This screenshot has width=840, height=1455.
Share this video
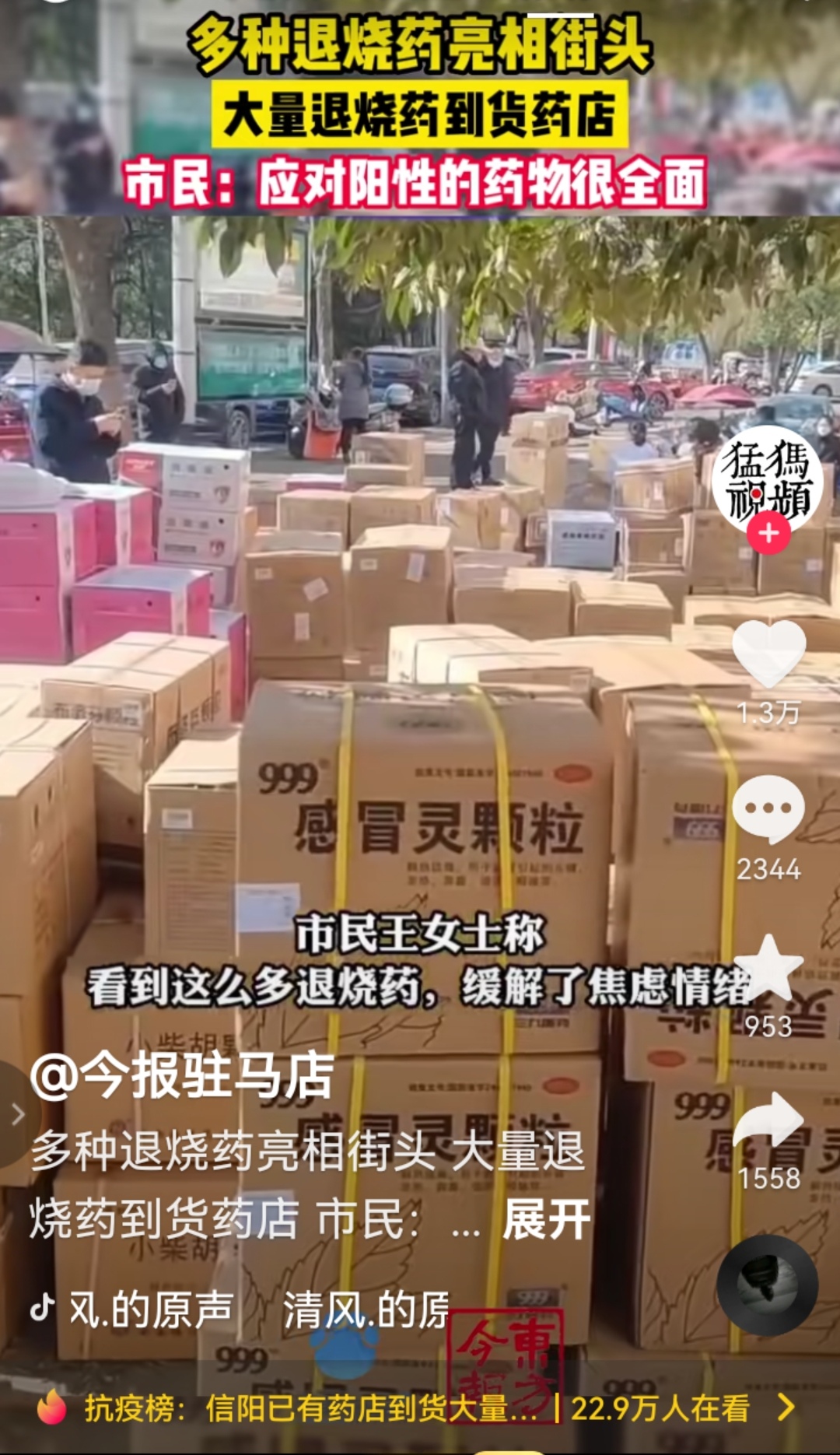[x=768, y=1120]
